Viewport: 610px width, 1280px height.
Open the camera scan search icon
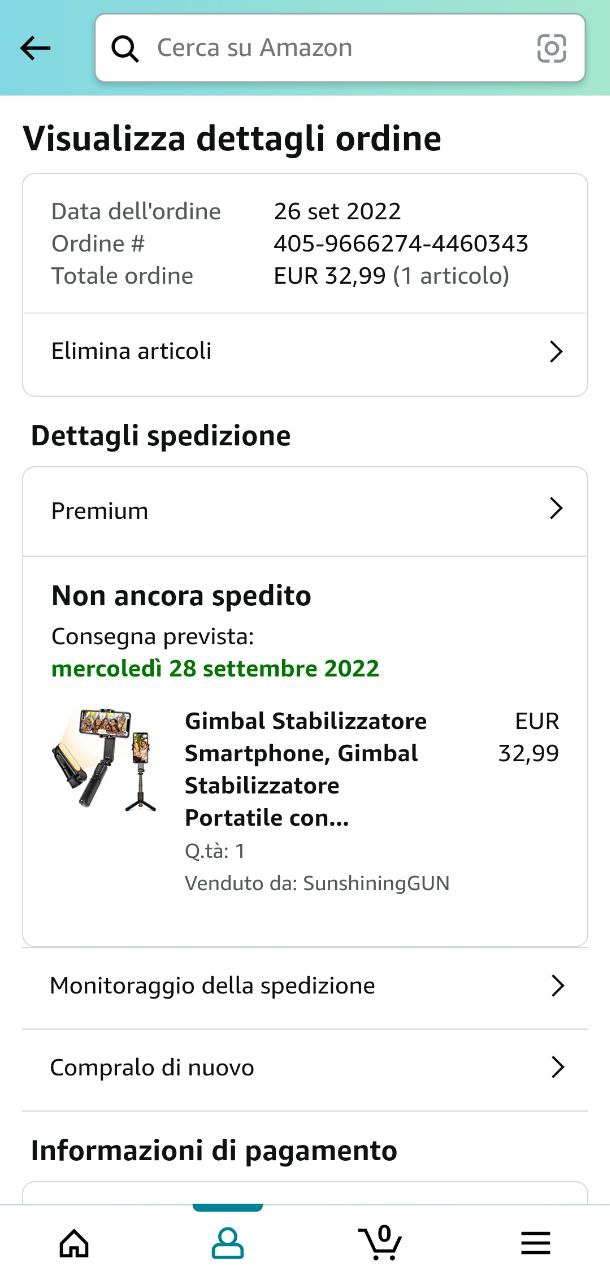[551, 48]
